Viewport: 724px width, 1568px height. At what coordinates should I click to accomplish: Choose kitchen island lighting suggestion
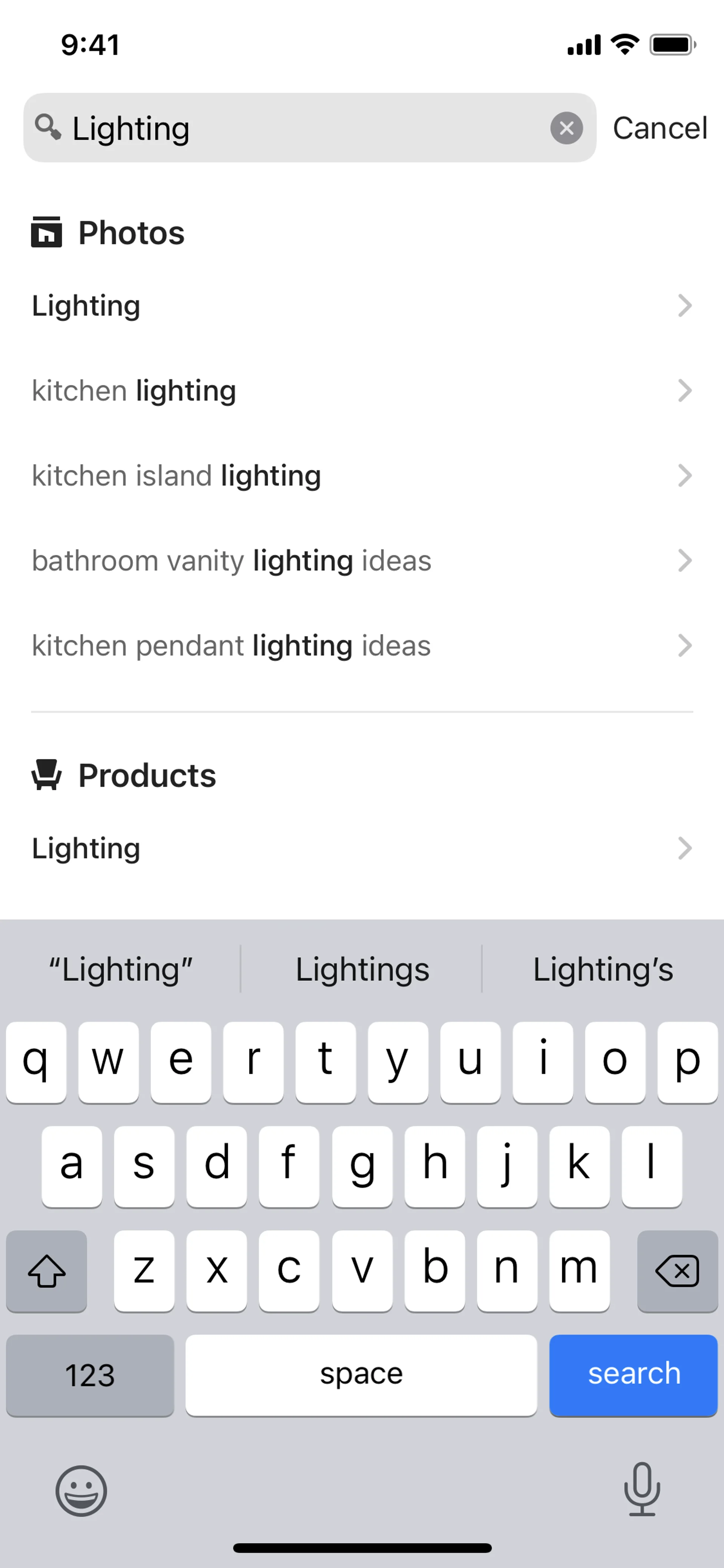[x=361, y=476]
